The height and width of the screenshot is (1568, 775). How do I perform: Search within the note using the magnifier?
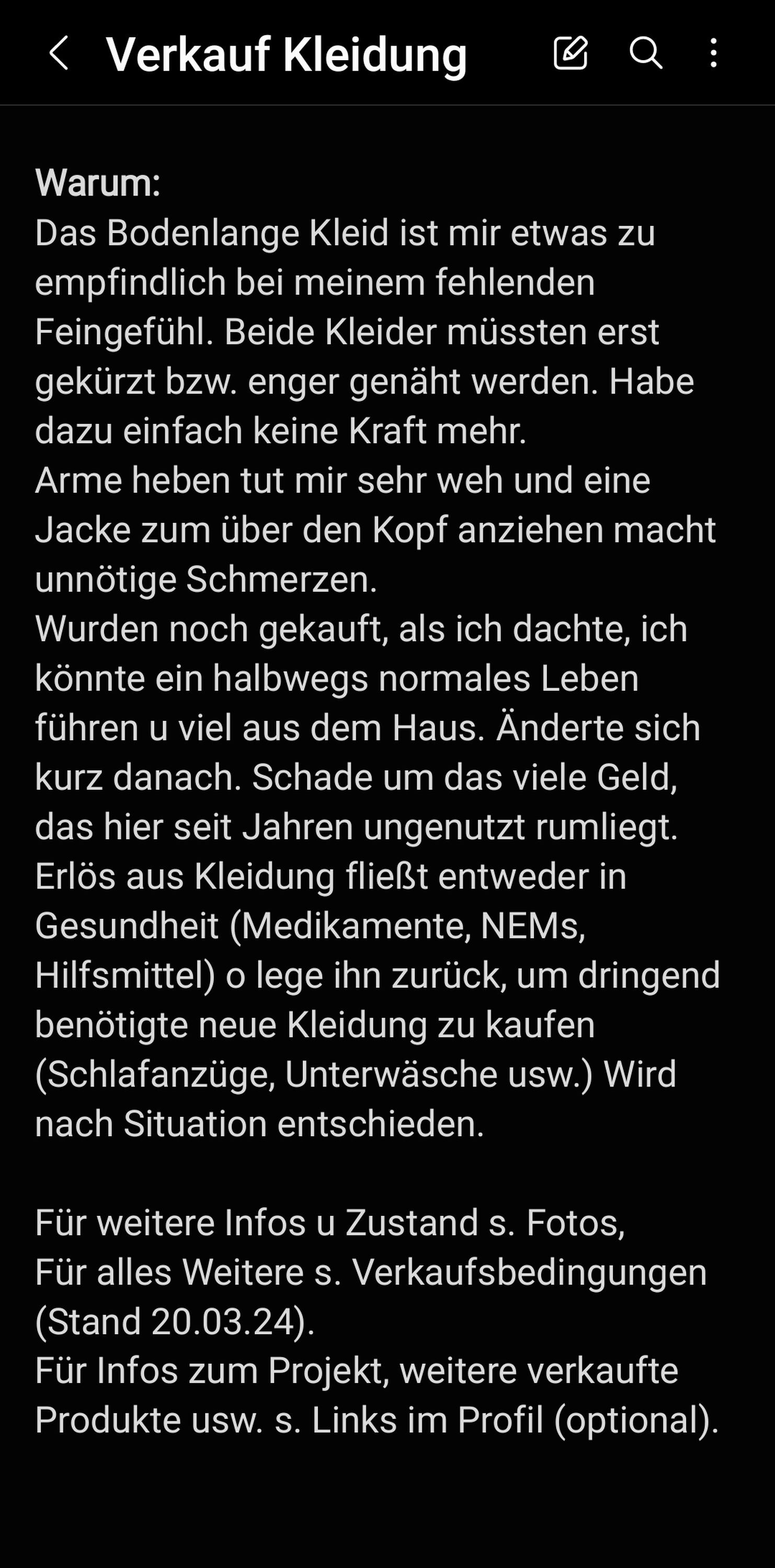click(645, 53)
